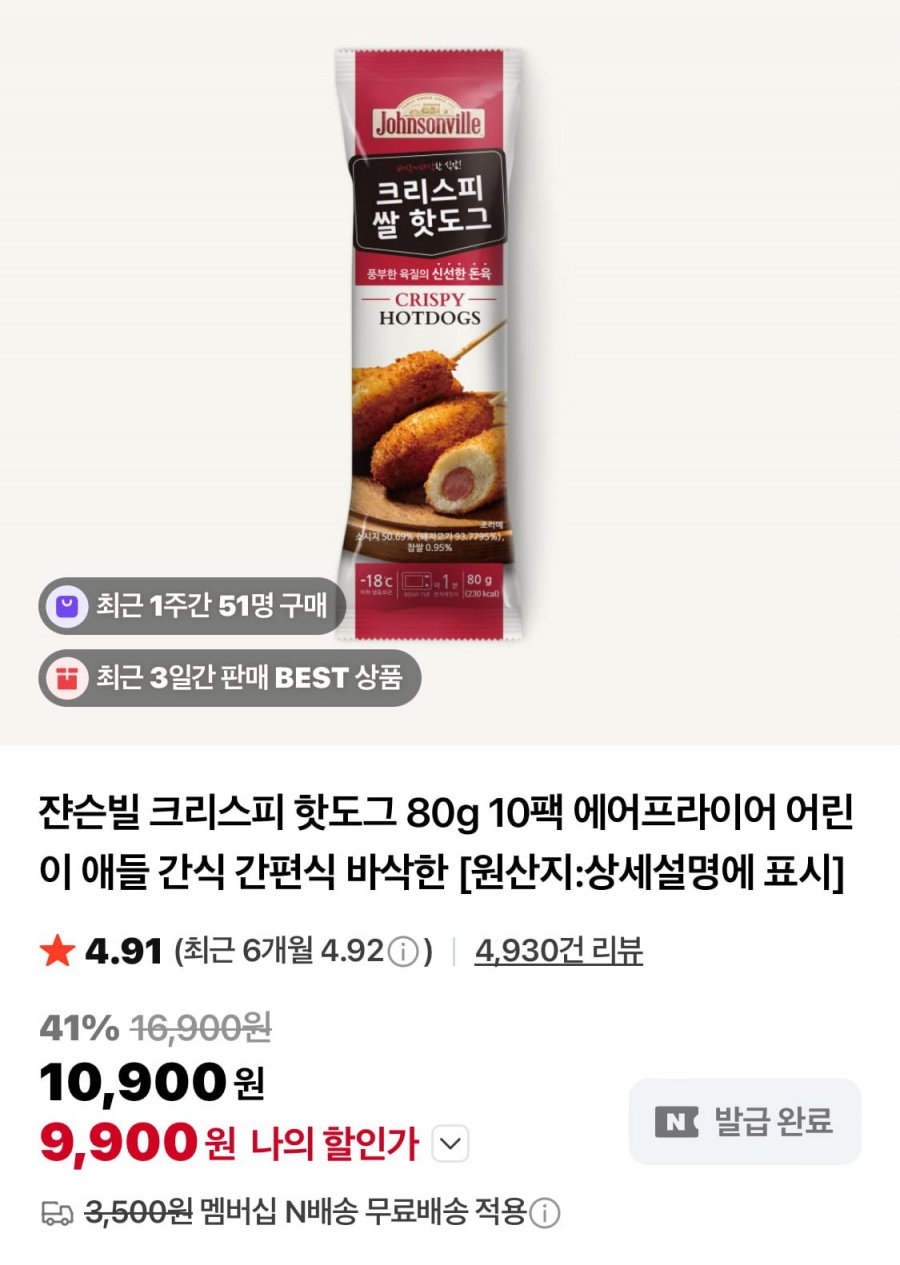Expand the 나의 할인가 dropdown chevron
This screenshot has width=900, height=1265.
pyautogui.click(x=450, y=1143)
